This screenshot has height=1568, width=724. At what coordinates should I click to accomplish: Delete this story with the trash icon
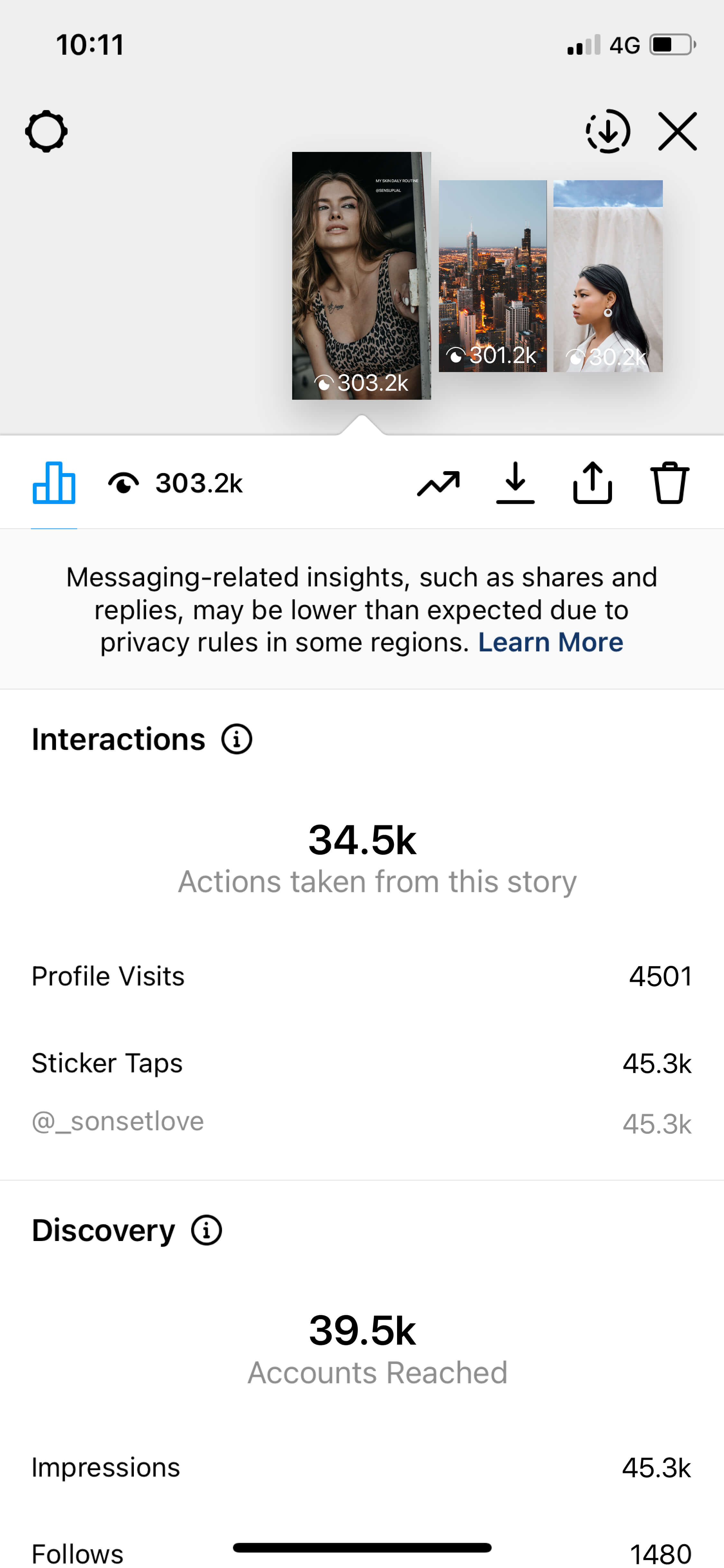(x=669, y=483)
